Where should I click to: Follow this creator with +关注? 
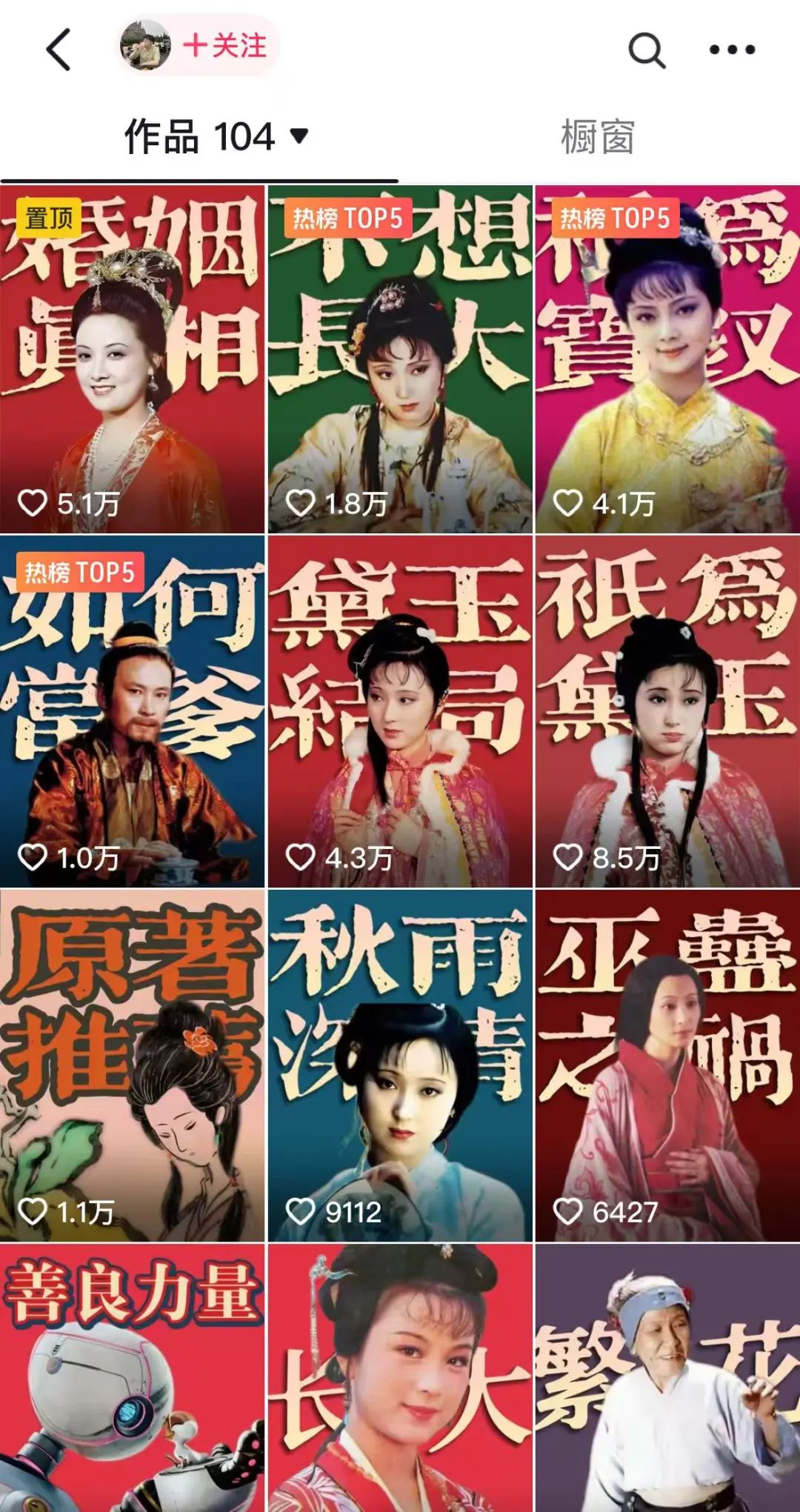224,46
